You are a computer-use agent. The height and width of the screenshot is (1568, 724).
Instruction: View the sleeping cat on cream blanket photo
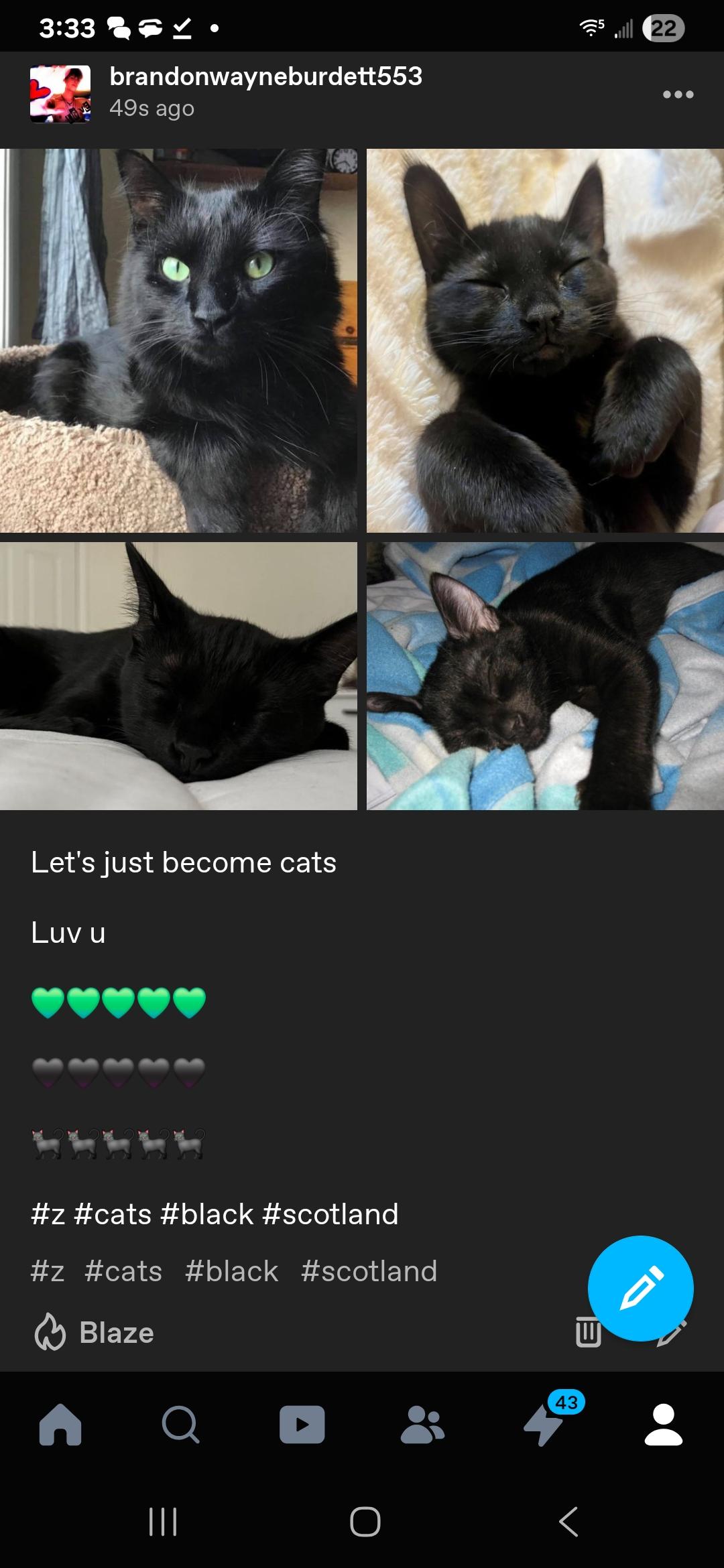point(545,340)
